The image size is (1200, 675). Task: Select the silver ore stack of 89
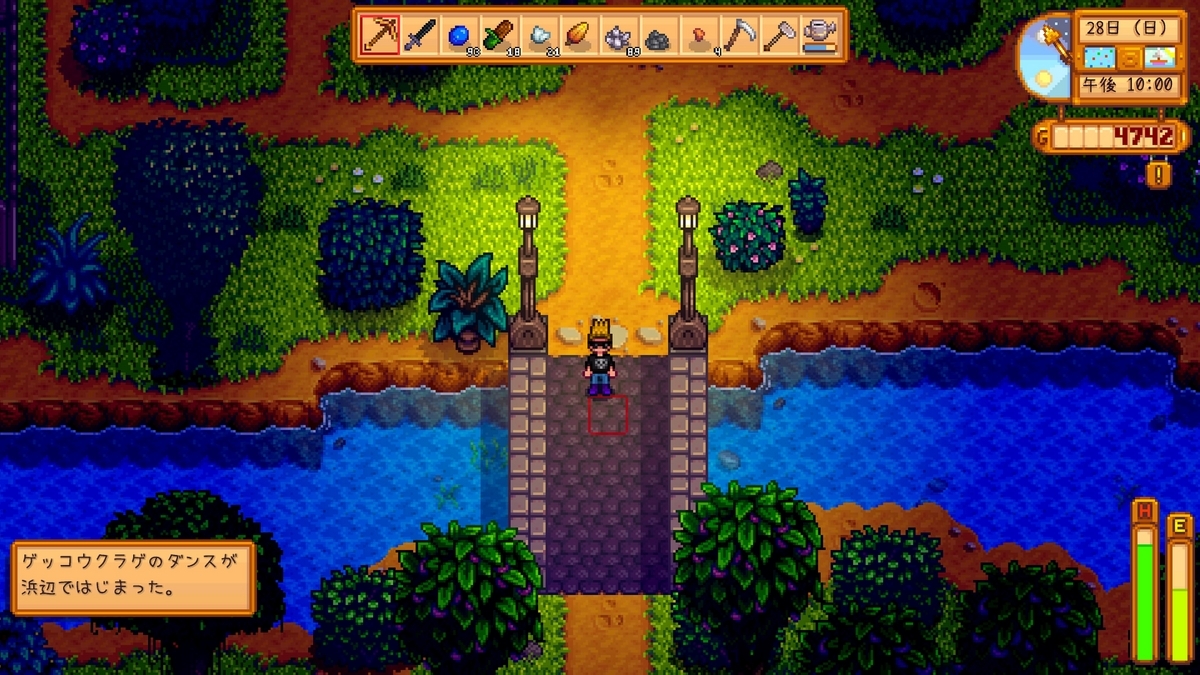[618, 36]
